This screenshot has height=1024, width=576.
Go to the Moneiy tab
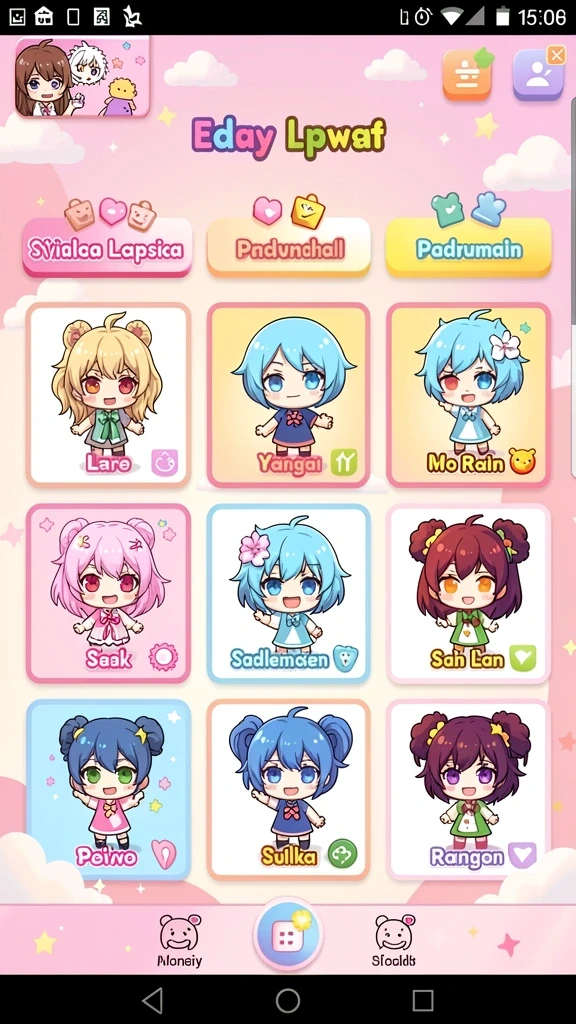[180, 940]
